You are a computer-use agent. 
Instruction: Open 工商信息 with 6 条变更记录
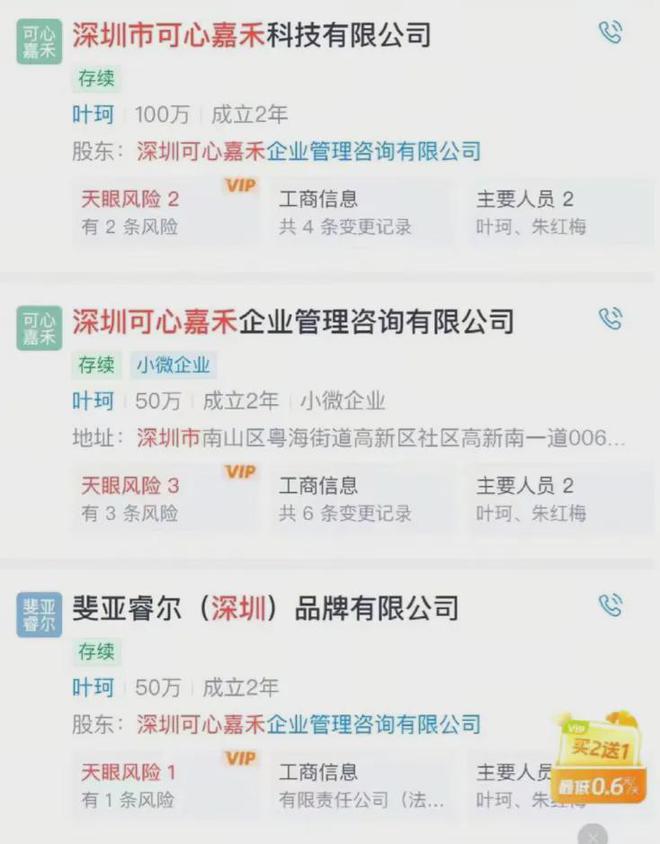tap(355, 499)
